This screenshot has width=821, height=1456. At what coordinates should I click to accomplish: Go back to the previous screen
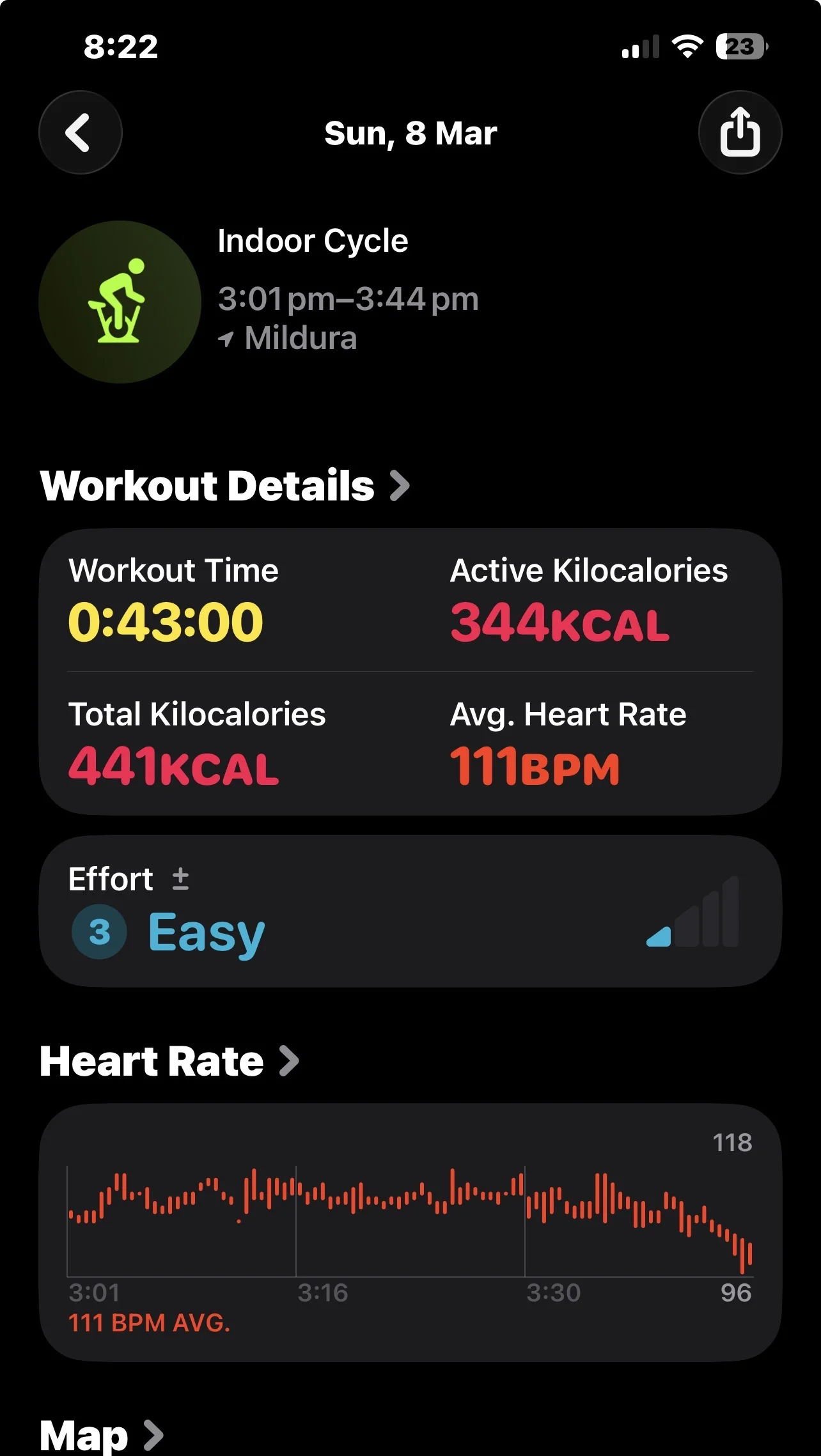click(x=80, y=132)
